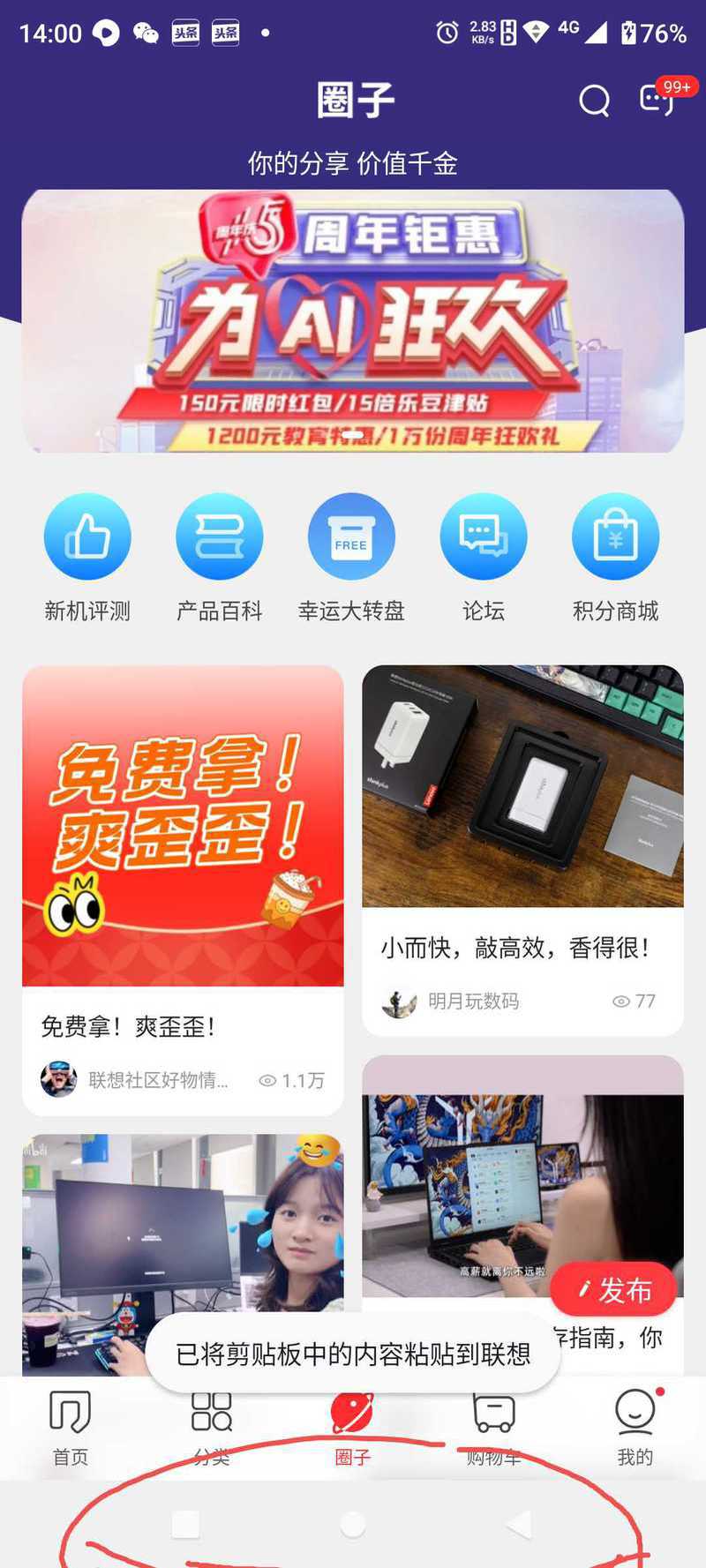Open 产品百科 shortcut
Screen dimensions: 706x1568
[219, 537]
